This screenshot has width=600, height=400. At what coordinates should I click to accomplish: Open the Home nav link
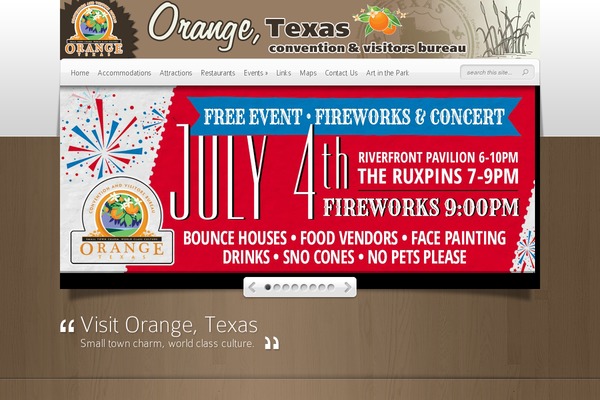coord(80,73)
